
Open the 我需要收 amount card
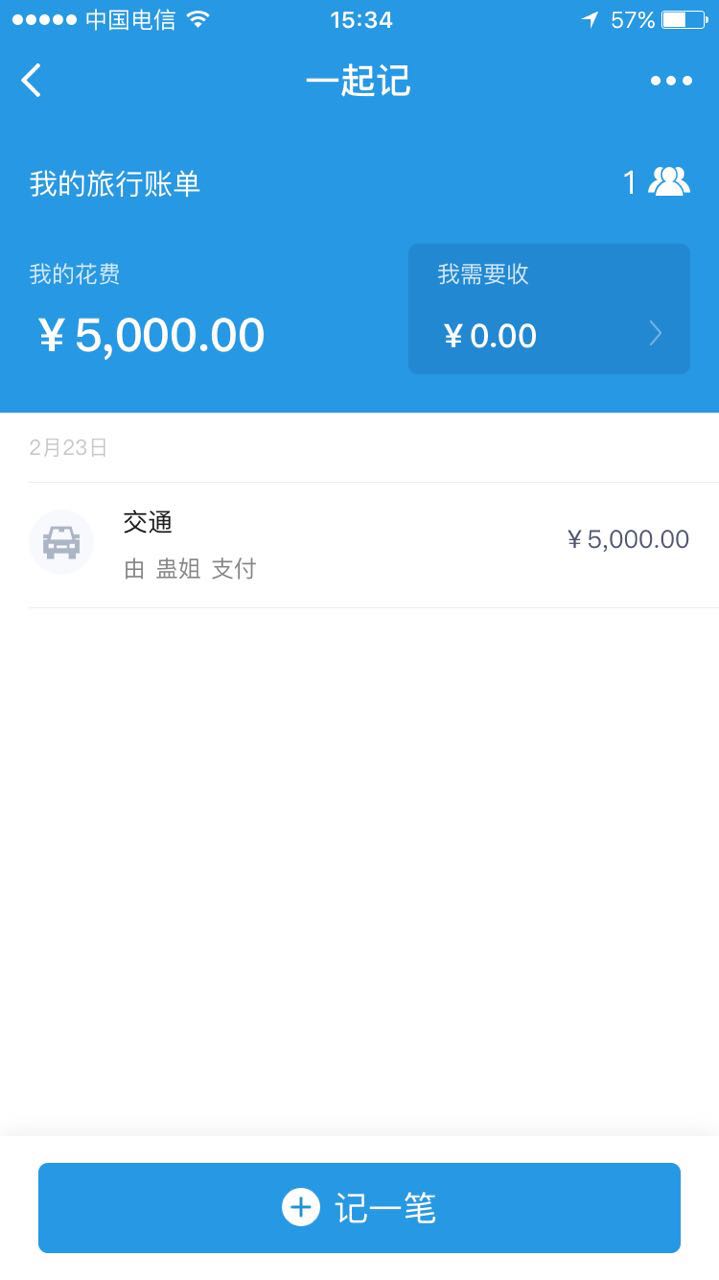(548, 309)
